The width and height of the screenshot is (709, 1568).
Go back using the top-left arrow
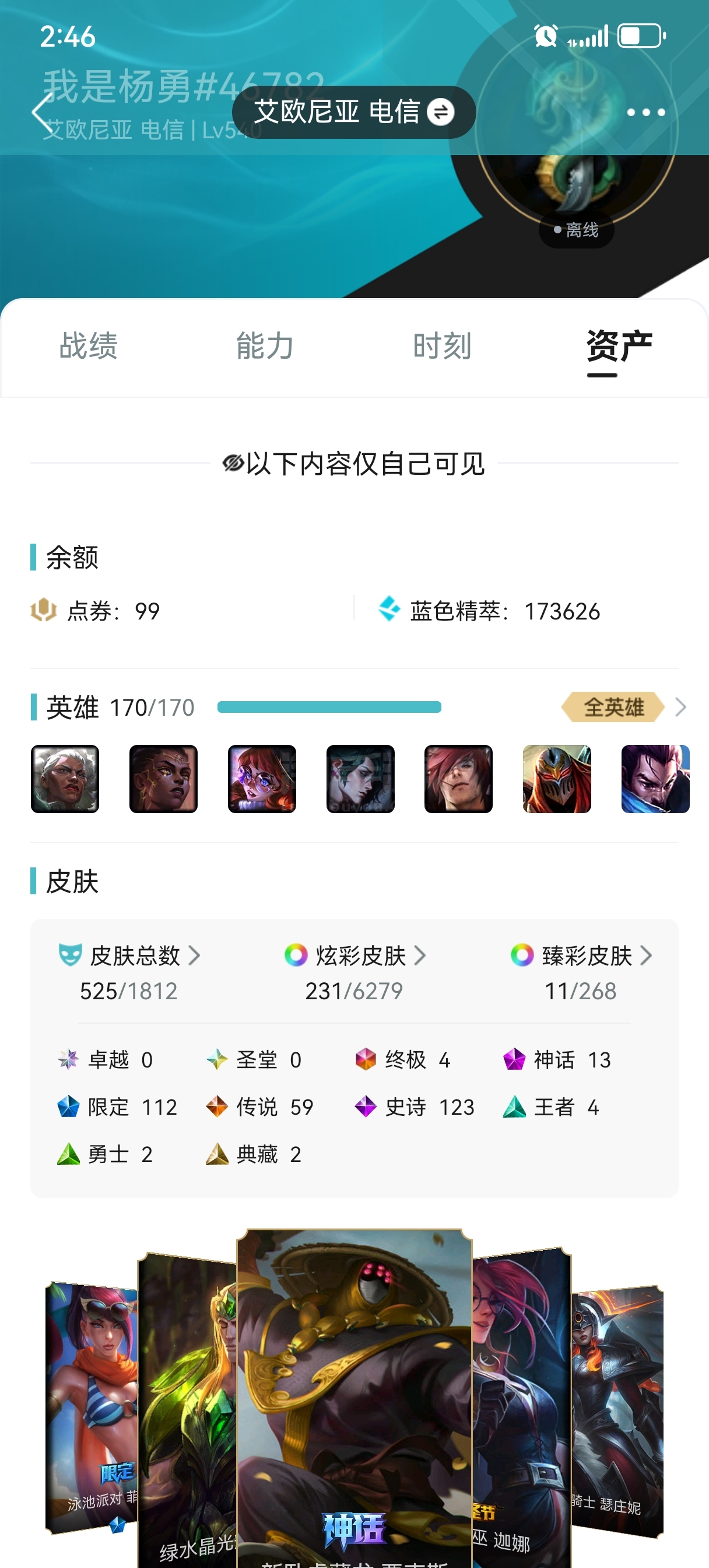pyautogui.click(x=43, y=112)
